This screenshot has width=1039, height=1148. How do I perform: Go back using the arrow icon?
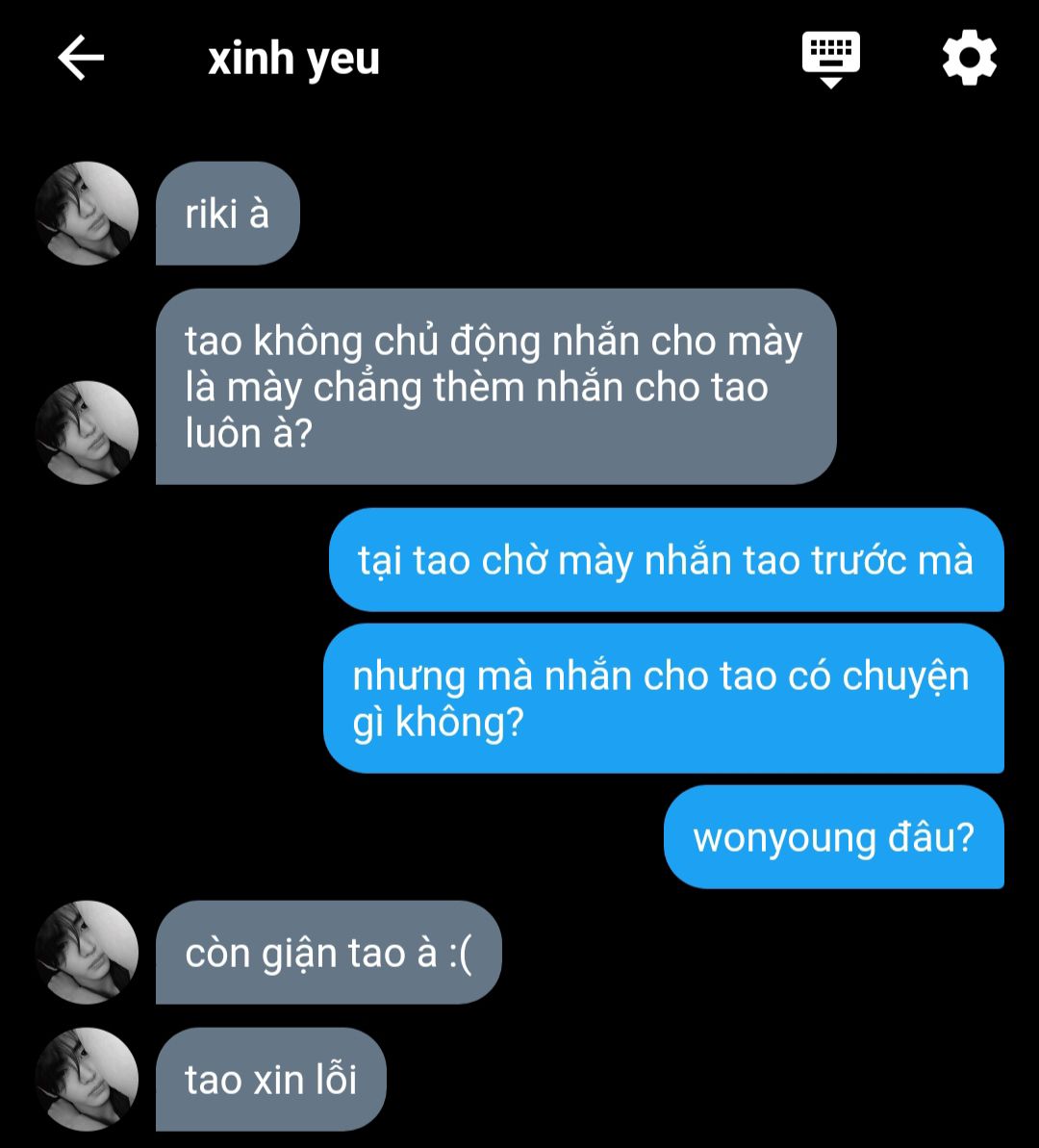(x=81, y=59)
